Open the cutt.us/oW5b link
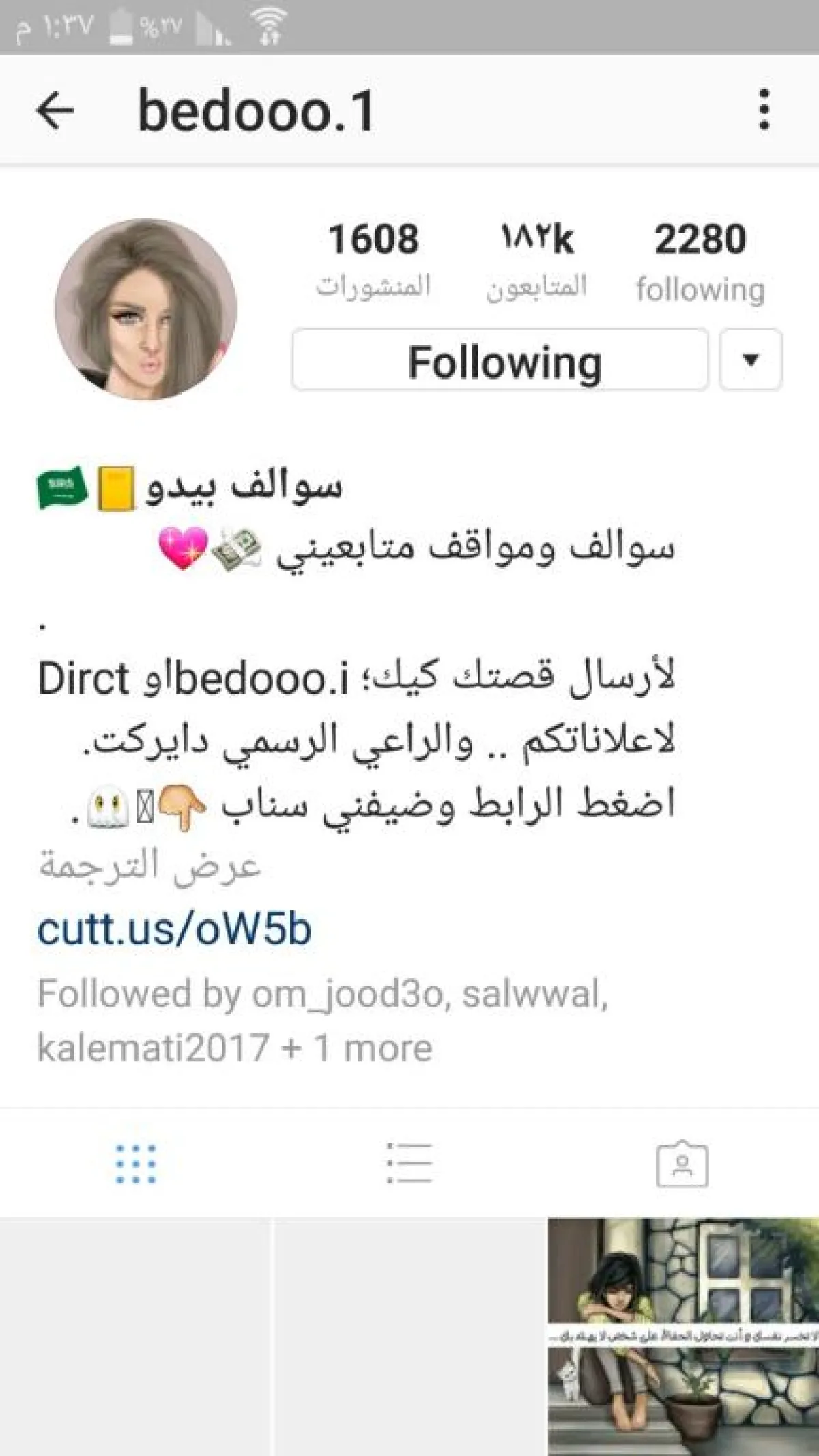The height and width of the screenshot is (1456, 819). click(175, 930)
